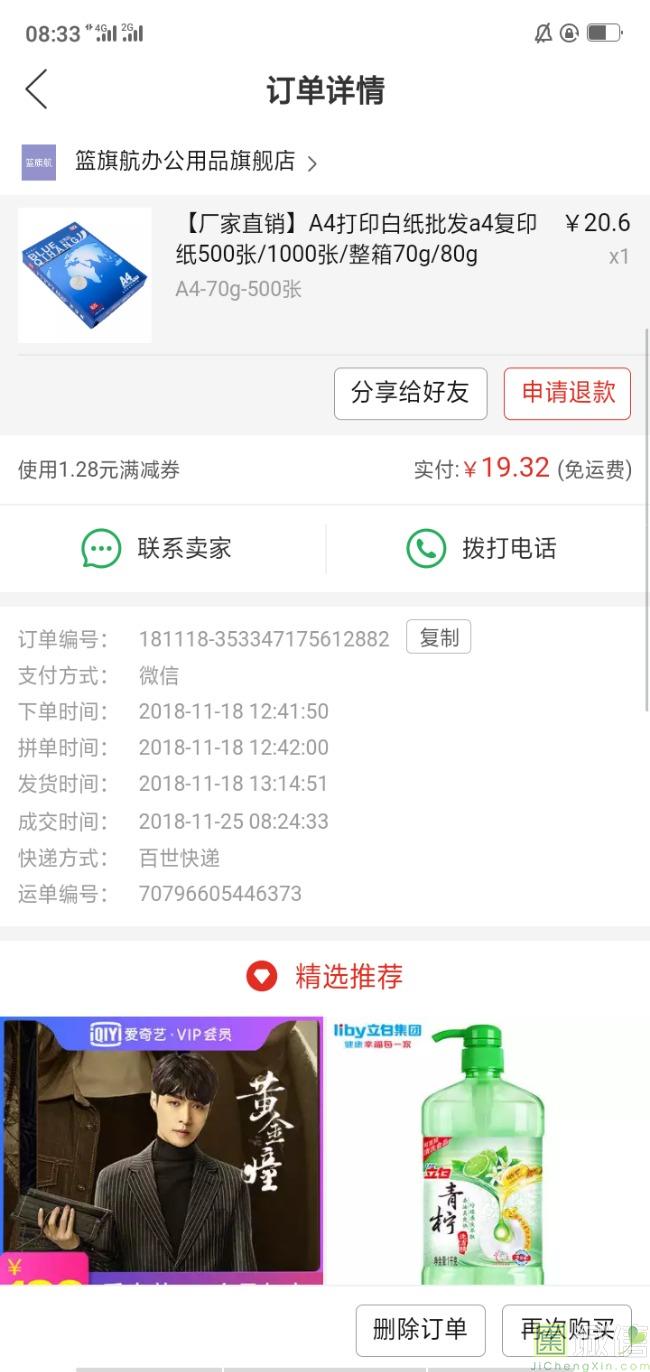Tap 分享给好友 to share order

410,393
